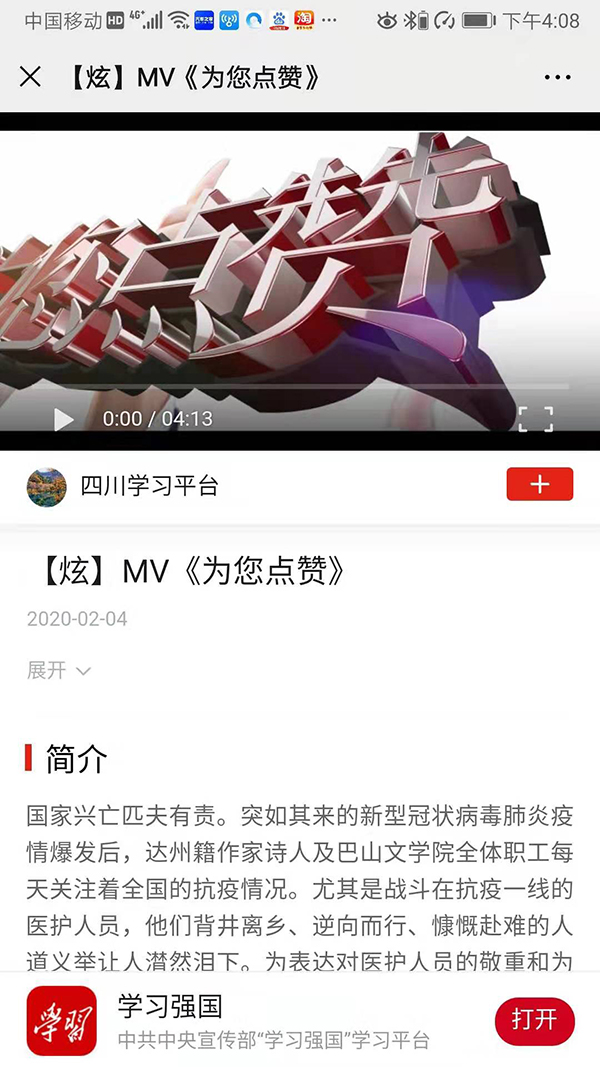Expand details with 展开
600x1067 pixels.
point(58,670)
